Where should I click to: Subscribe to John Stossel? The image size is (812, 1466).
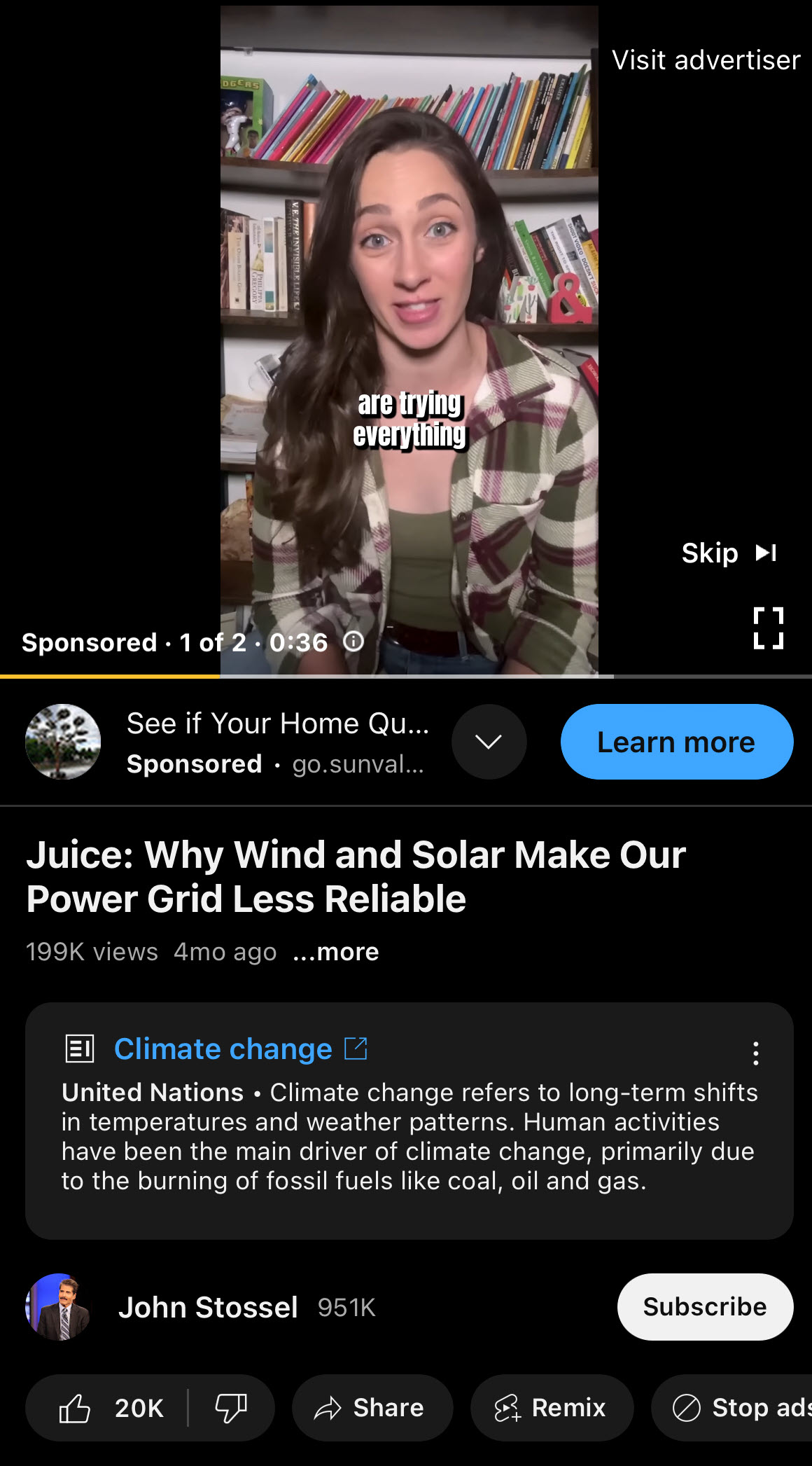704,1306
